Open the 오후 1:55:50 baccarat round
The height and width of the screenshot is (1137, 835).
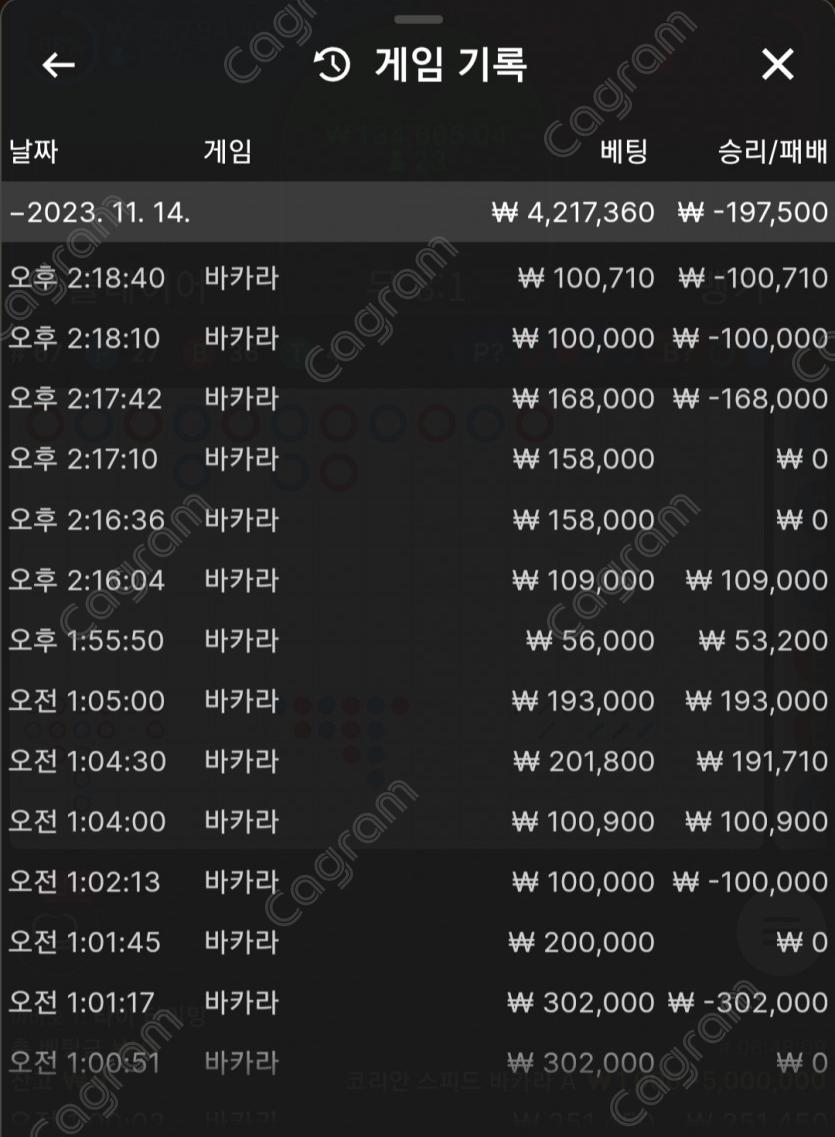tap(417, 640)
